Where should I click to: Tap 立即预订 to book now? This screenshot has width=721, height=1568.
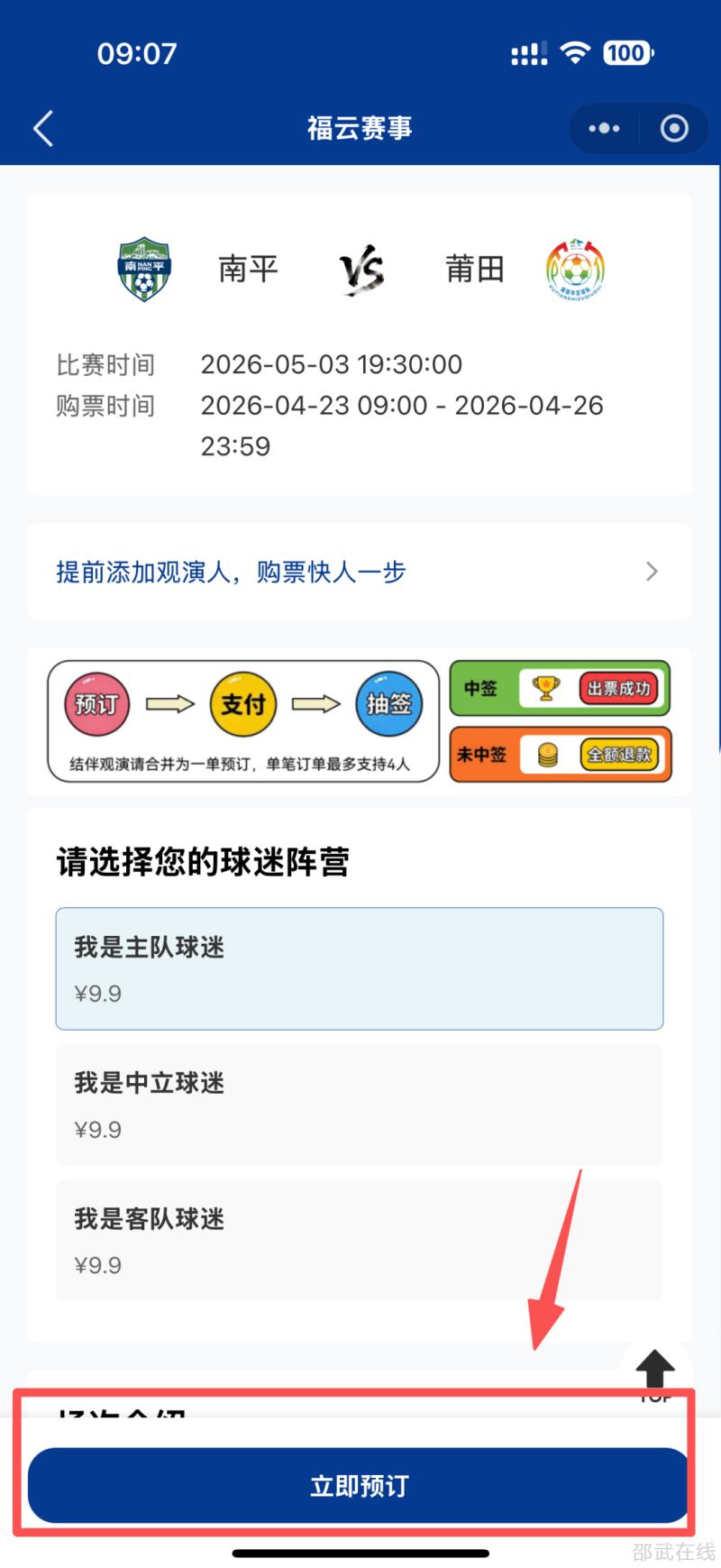click(x=359, y=1485)
